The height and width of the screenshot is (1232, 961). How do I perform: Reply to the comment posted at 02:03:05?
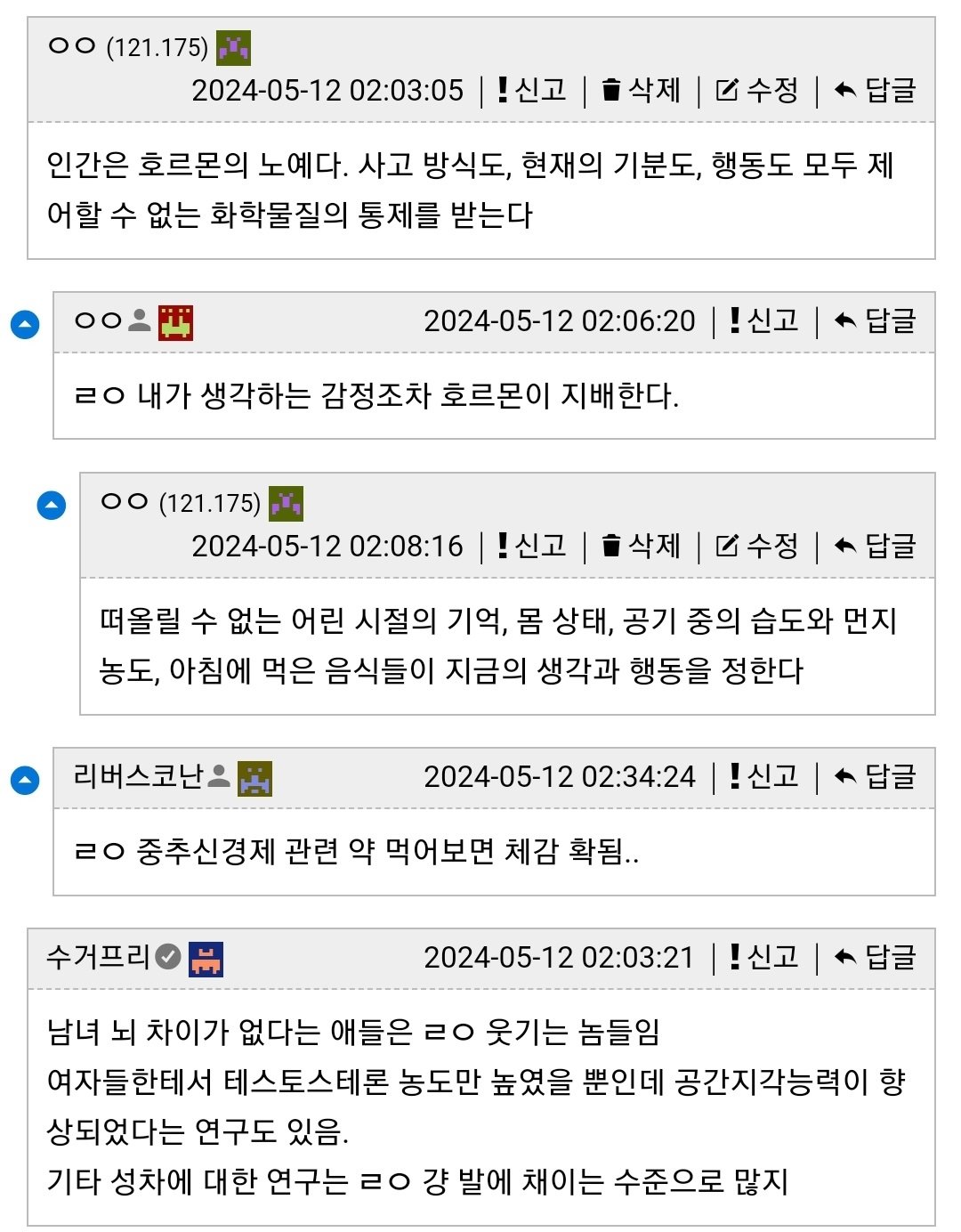tap(875, 90)
